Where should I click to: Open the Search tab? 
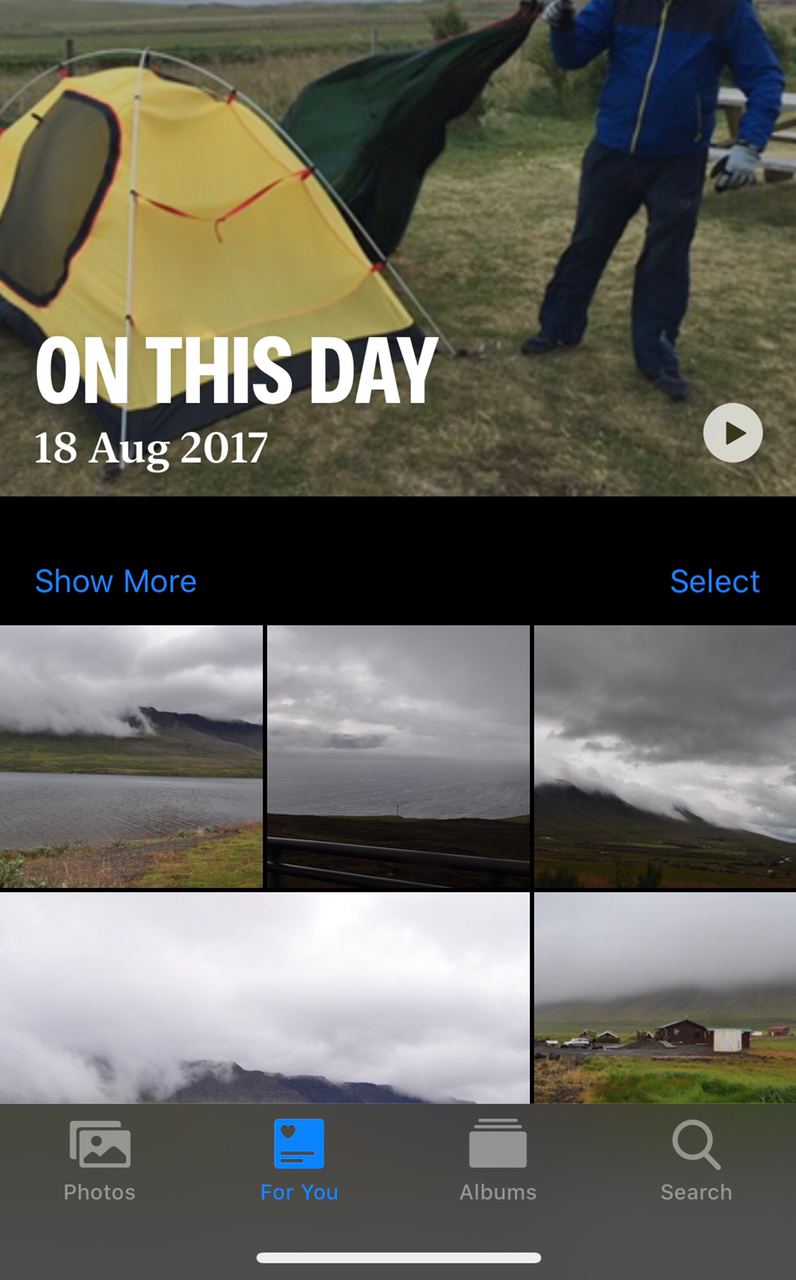tap(696, 1161)
